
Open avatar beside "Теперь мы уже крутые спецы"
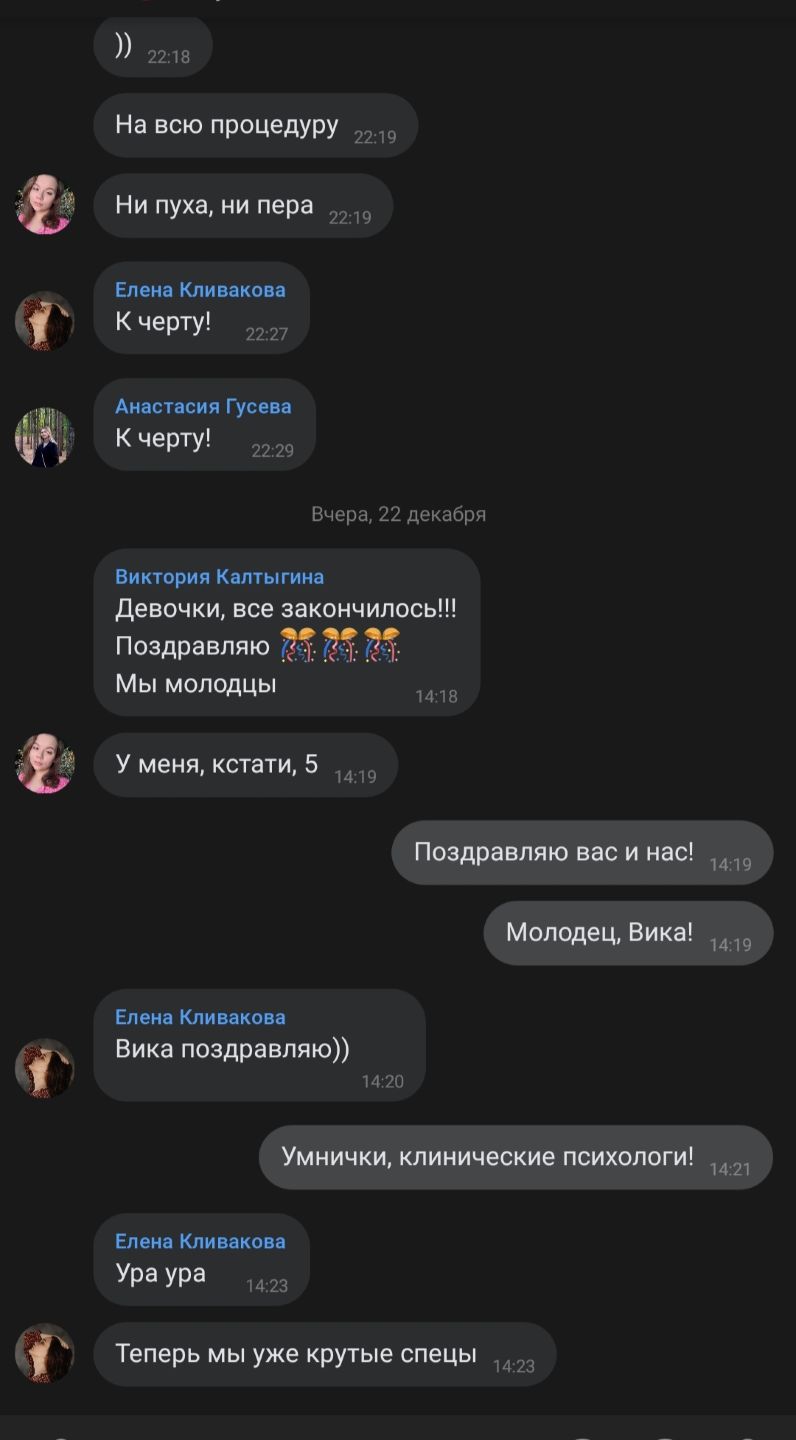point(45,1353)
